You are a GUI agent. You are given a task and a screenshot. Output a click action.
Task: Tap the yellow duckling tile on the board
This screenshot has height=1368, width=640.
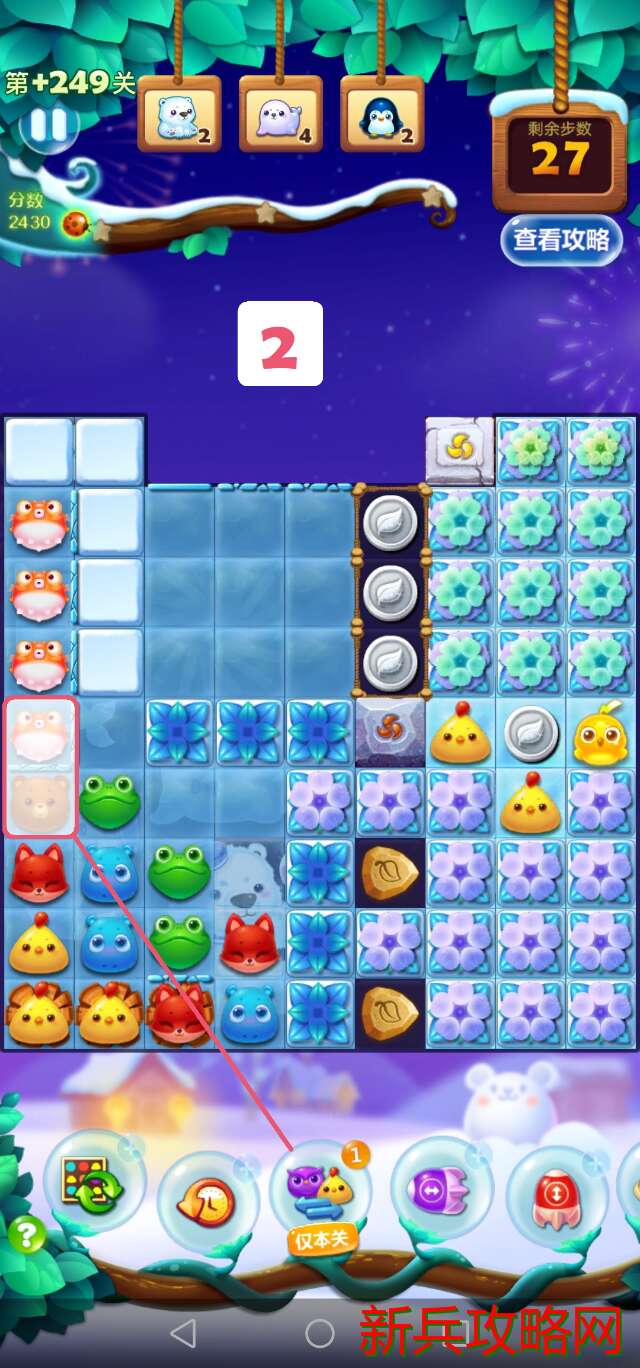(x=600, y=733)
